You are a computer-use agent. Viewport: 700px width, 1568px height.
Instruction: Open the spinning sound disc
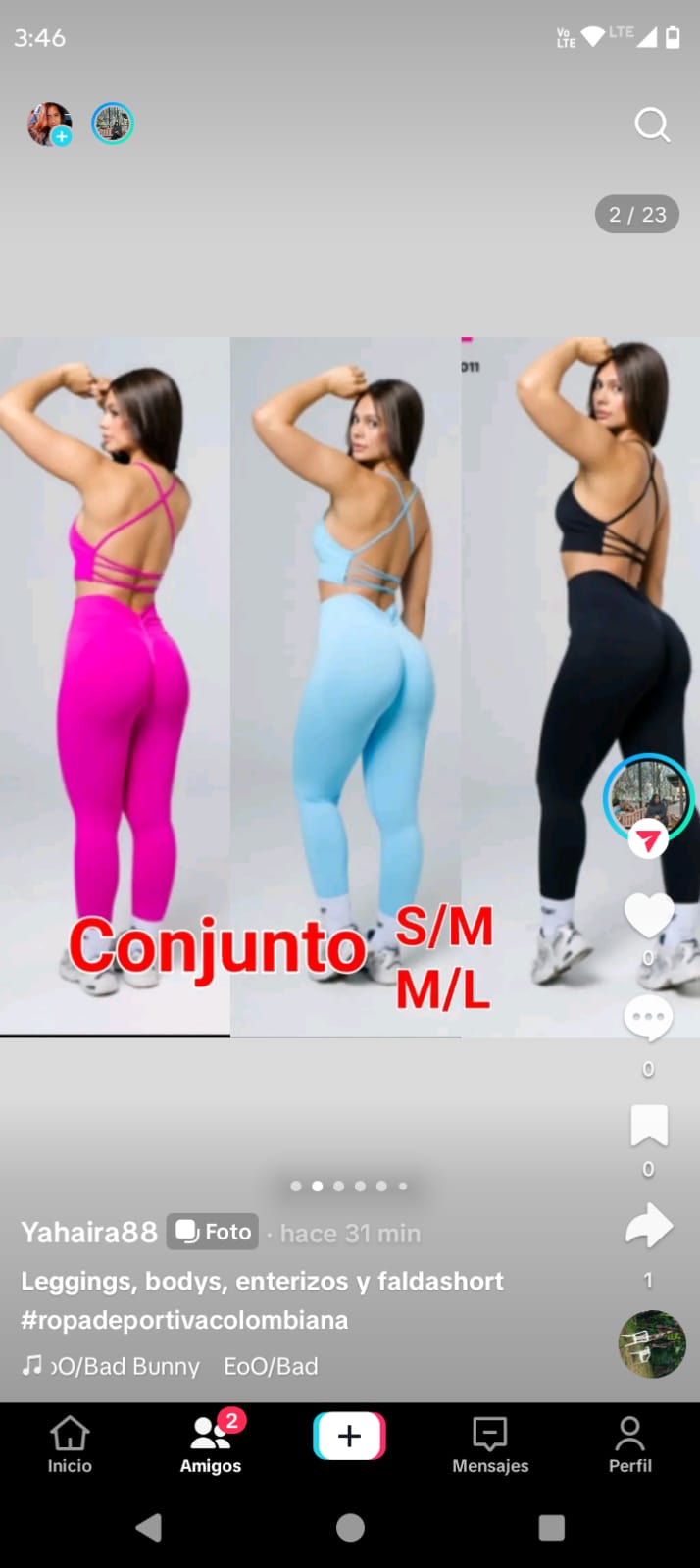[652, 1343]
